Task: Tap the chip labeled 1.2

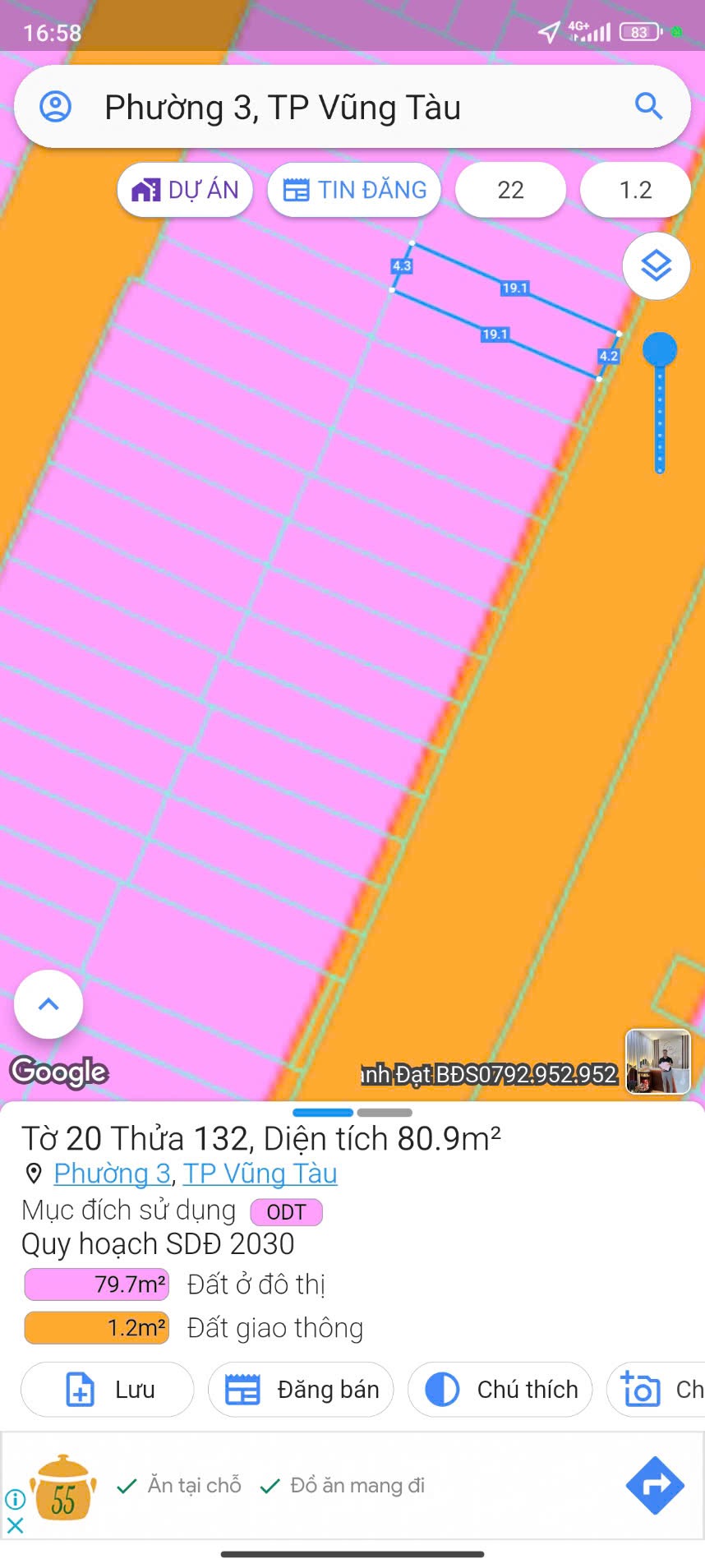Action: coord(635,190)
